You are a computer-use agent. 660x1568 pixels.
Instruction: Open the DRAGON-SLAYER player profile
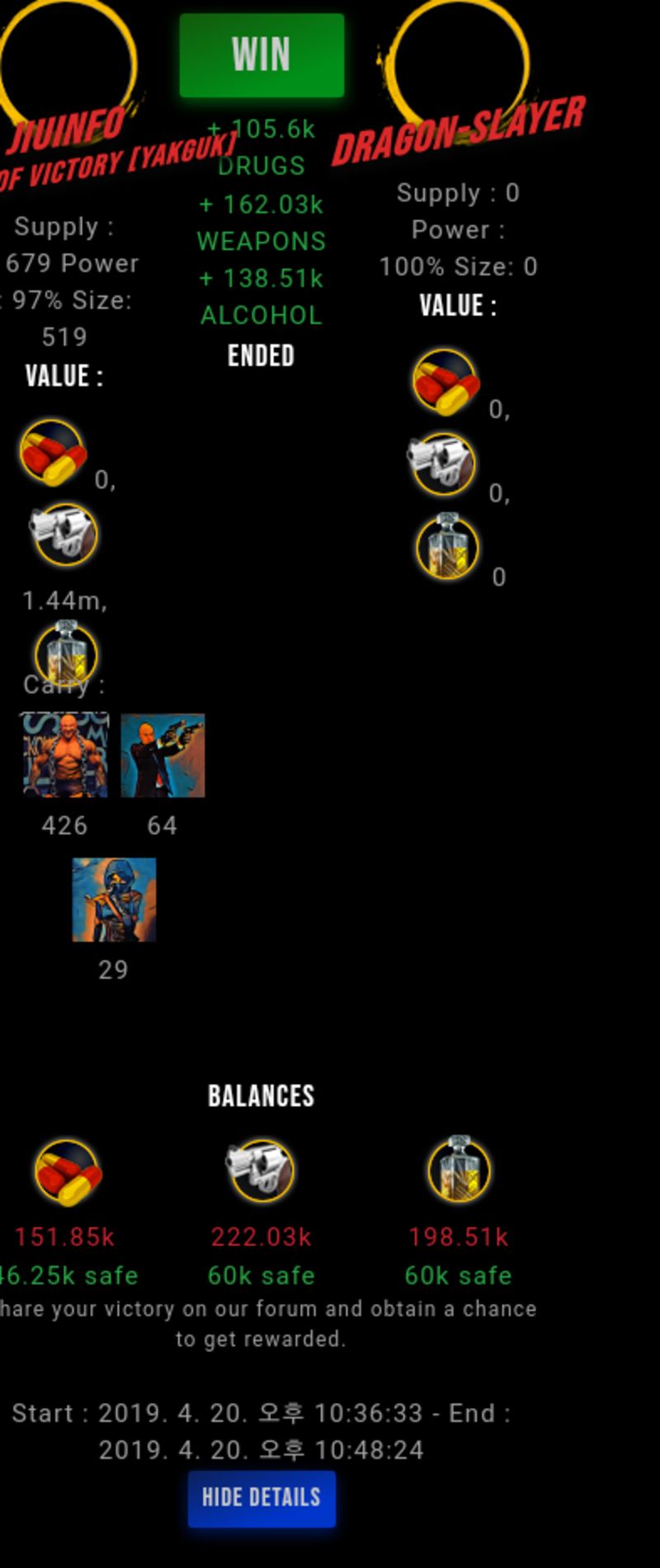(459, 129)
